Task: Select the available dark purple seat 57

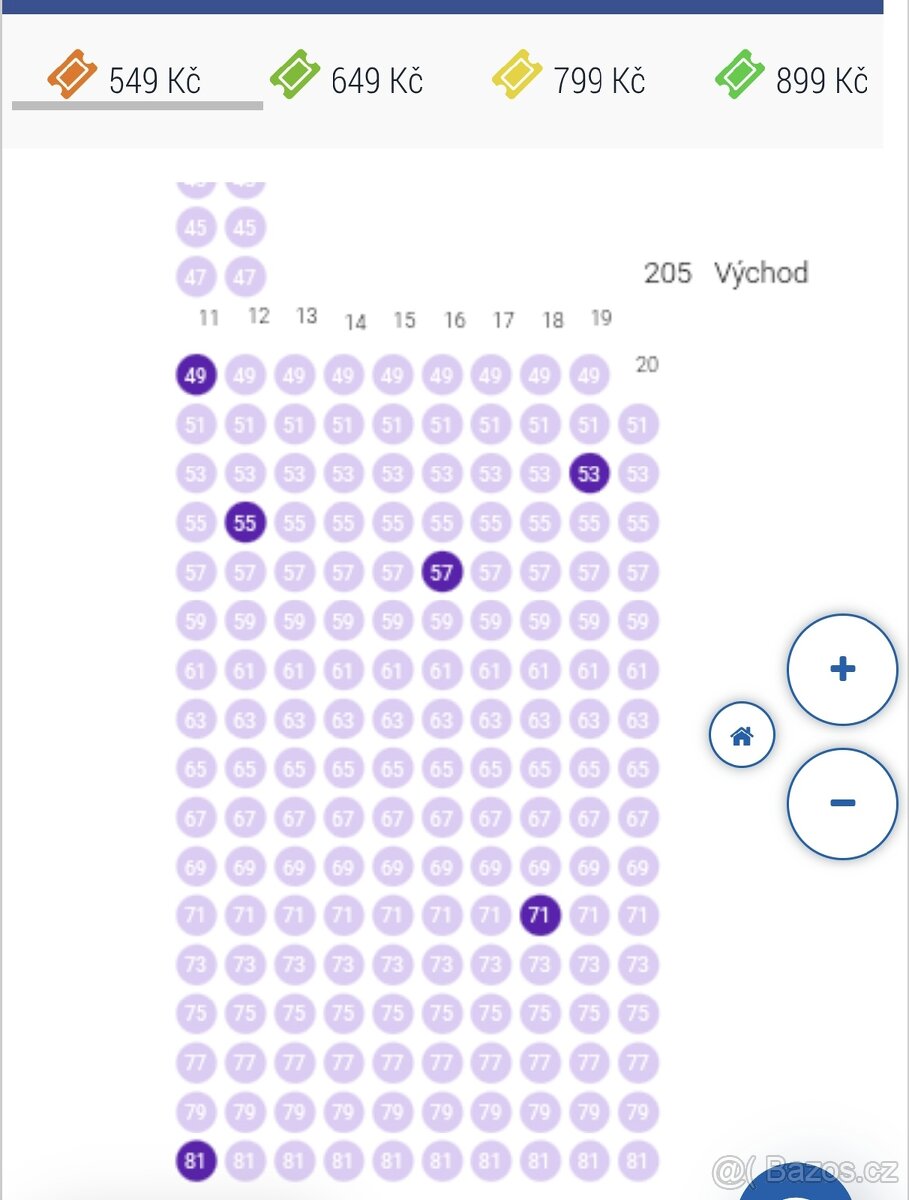Action: click(x=441, y=572)
